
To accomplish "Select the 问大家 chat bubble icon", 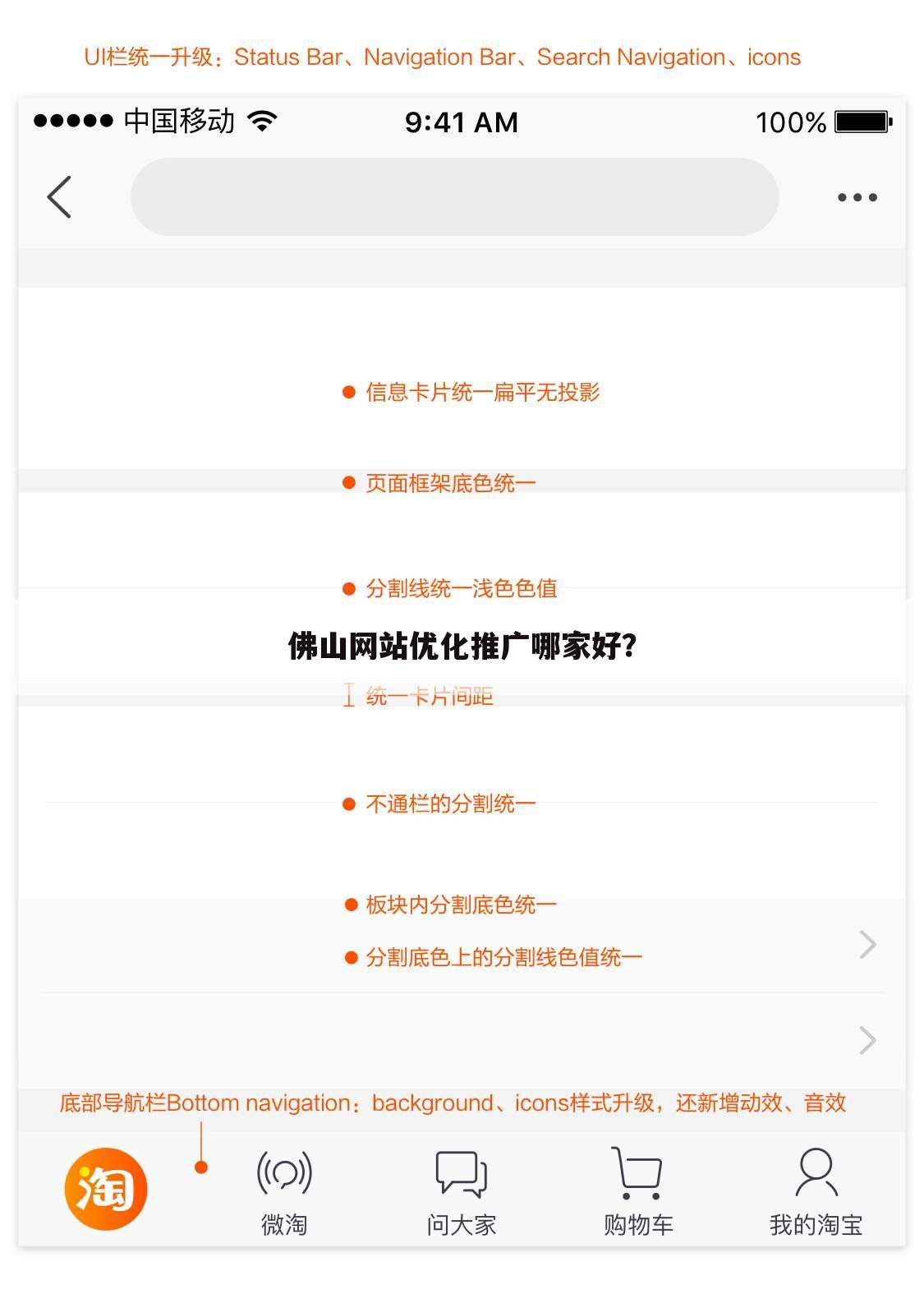I will (x=461, y=1174).
